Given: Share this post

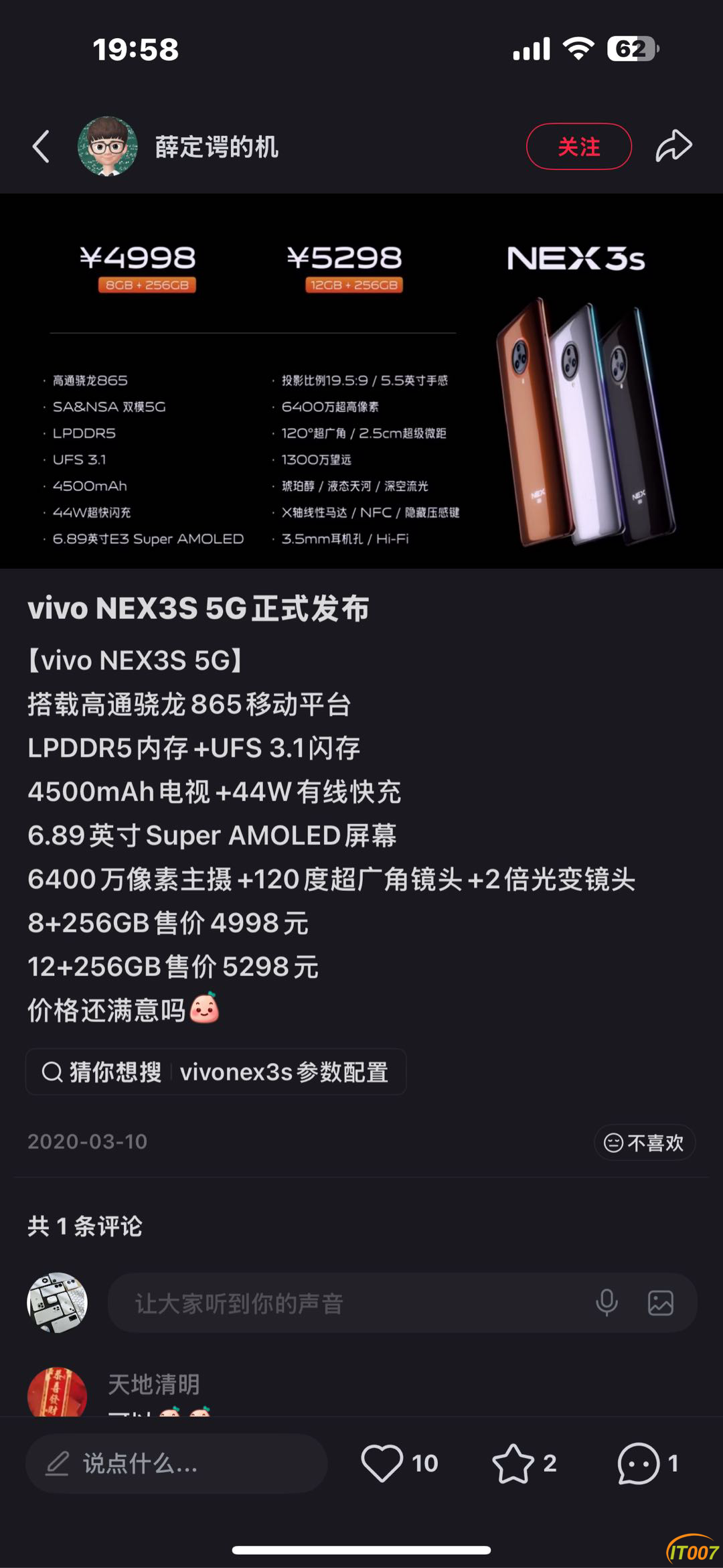Looking at the screenshot, I should coord(673,146).
